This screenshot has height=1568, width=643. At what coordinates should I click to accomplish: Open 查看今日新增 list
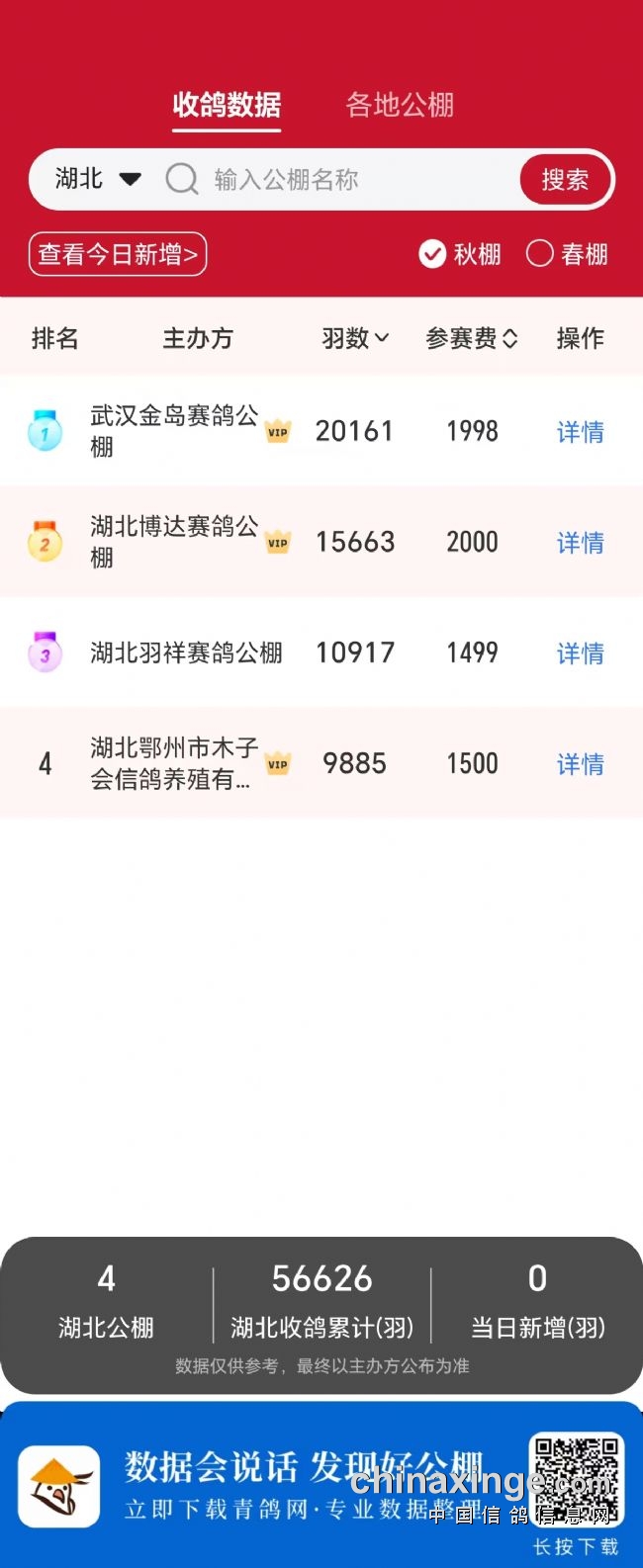click(118, 254)
